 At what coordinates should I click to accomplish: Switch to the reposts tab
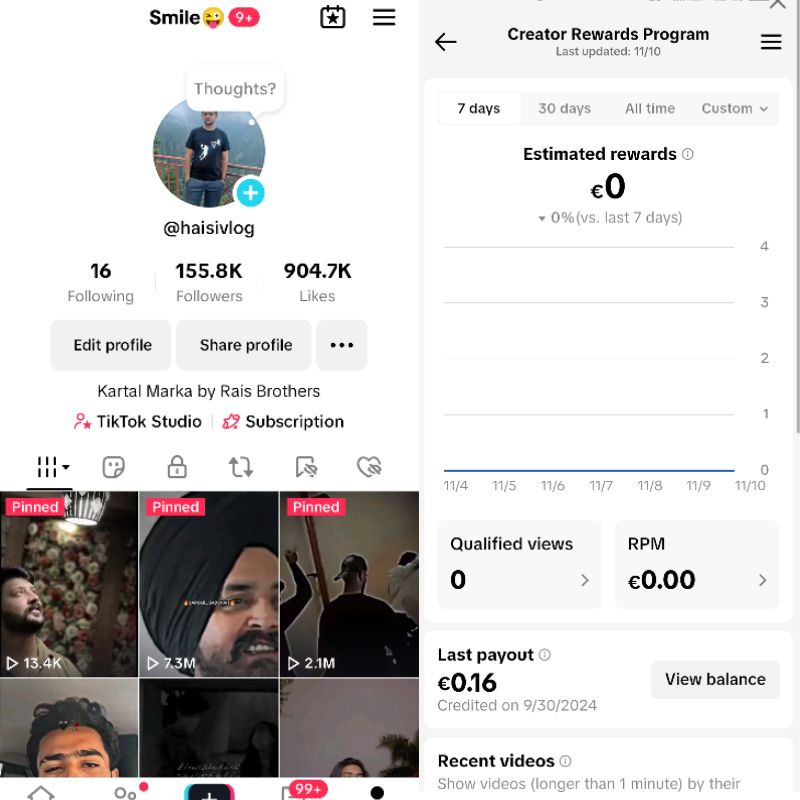tap(240, 467)
